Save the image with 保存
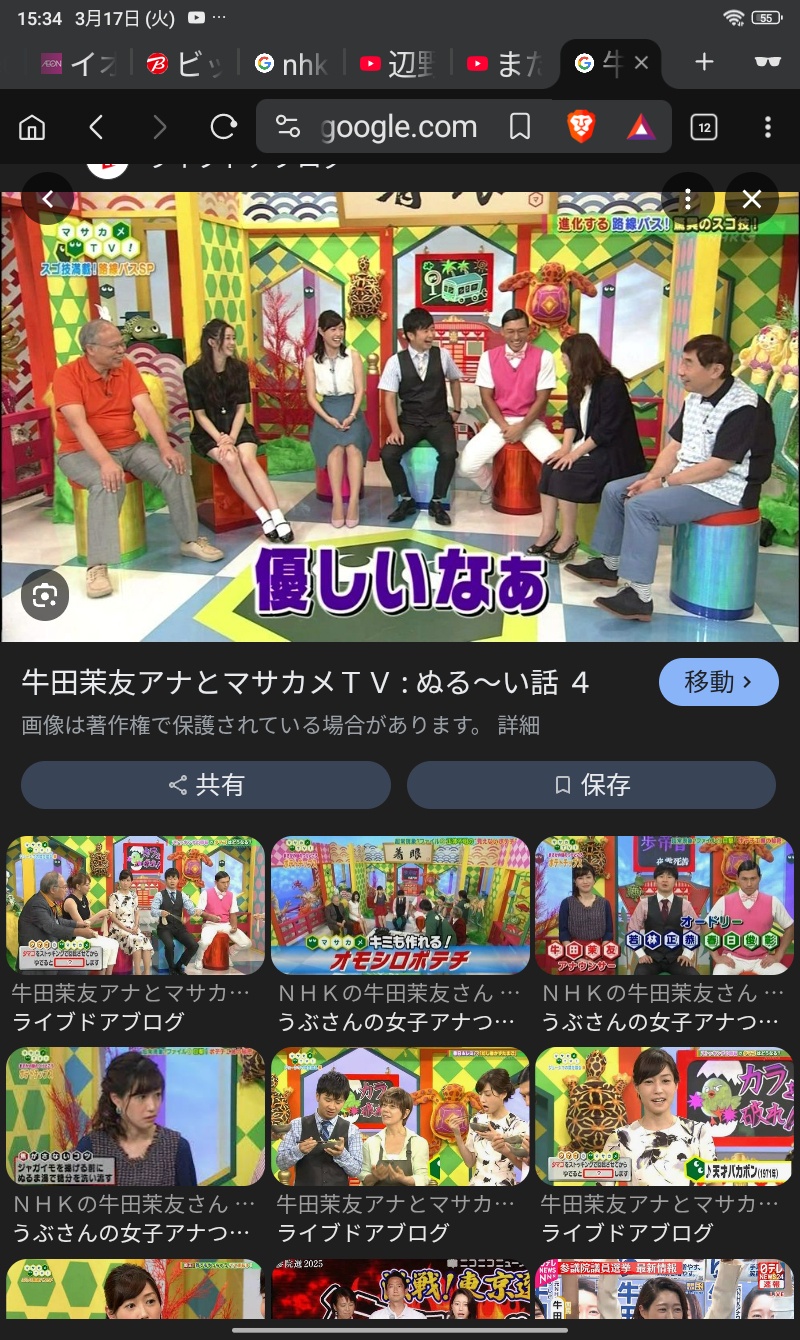Screen dimensions: 800x1340 [591, 785]
